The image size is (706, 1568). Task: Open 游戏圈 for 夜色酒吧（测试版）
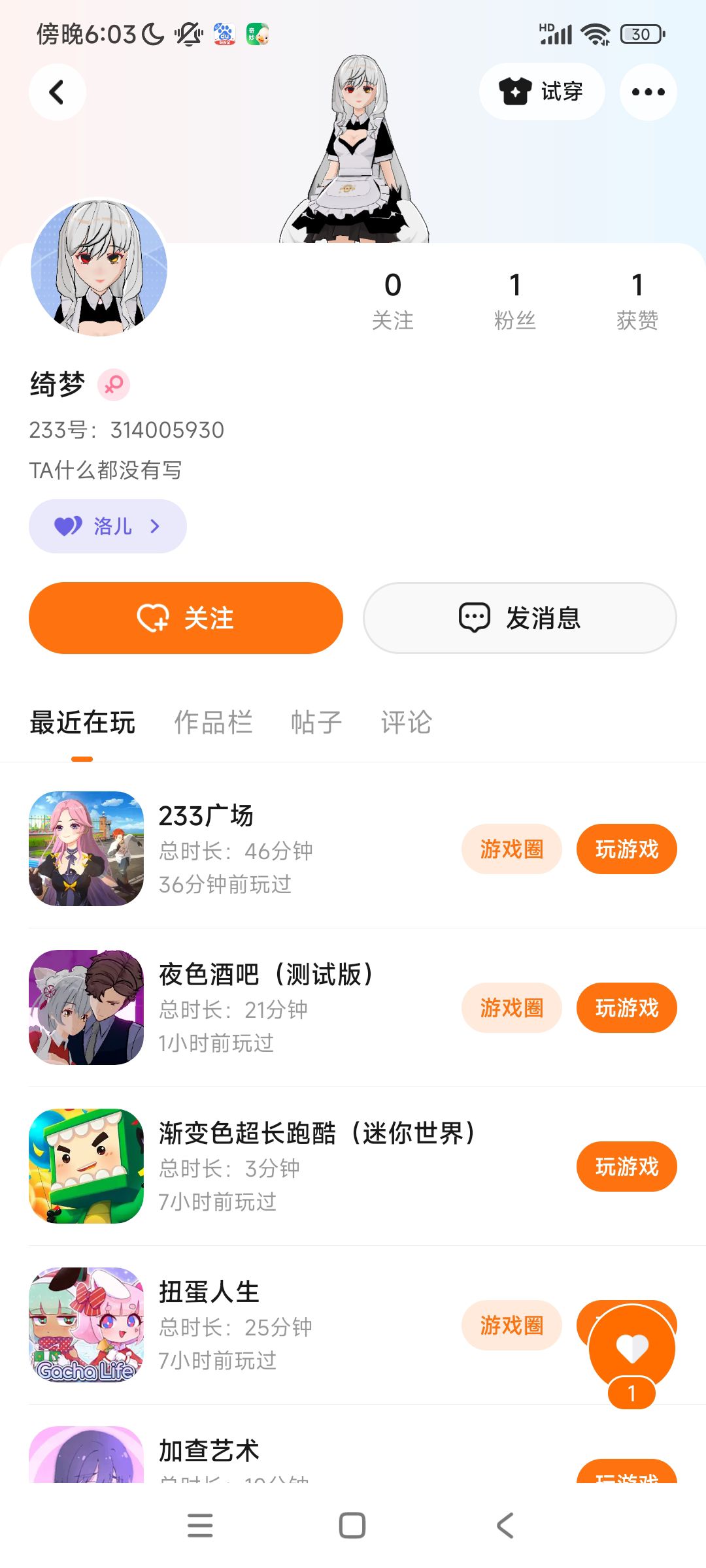511,1008
